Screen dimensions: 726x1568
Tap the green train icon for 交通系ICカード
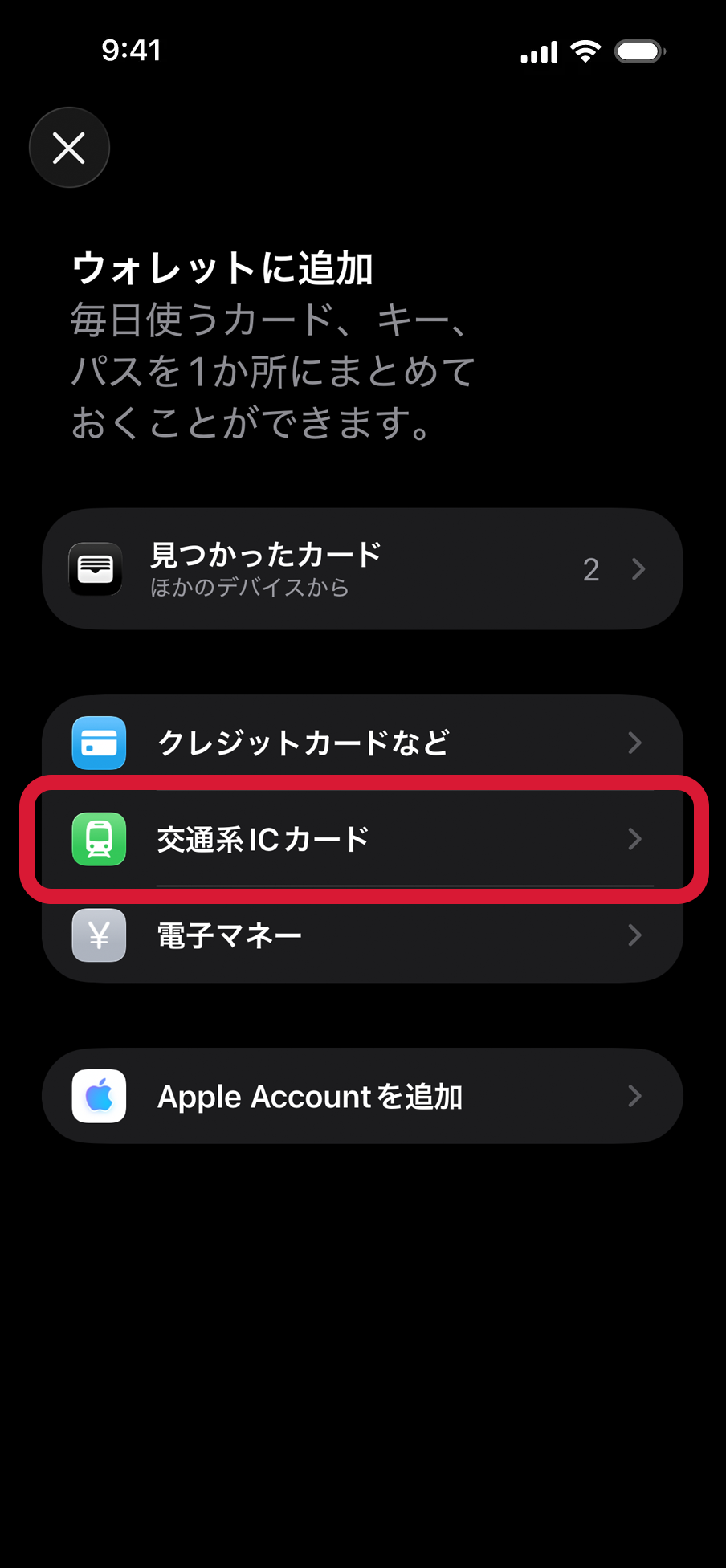click(x=98, y=840)
